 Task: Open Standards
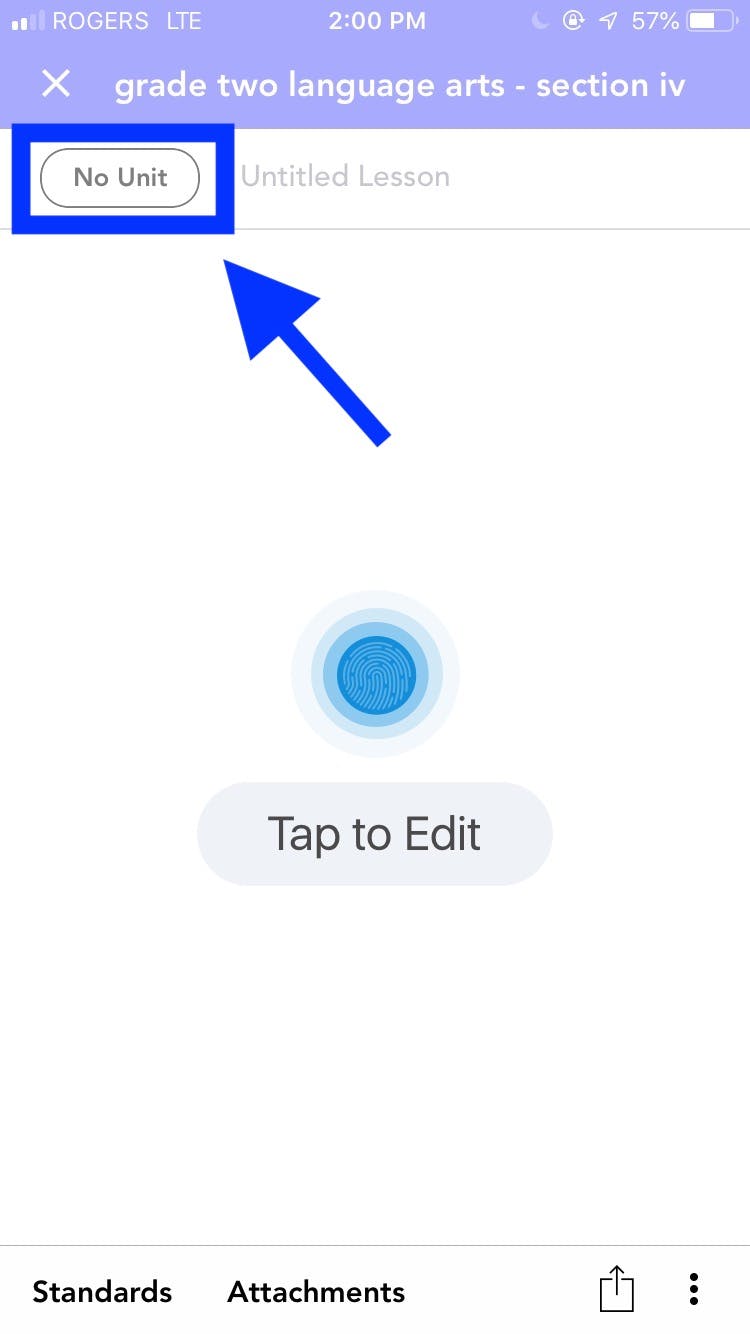102,1291
